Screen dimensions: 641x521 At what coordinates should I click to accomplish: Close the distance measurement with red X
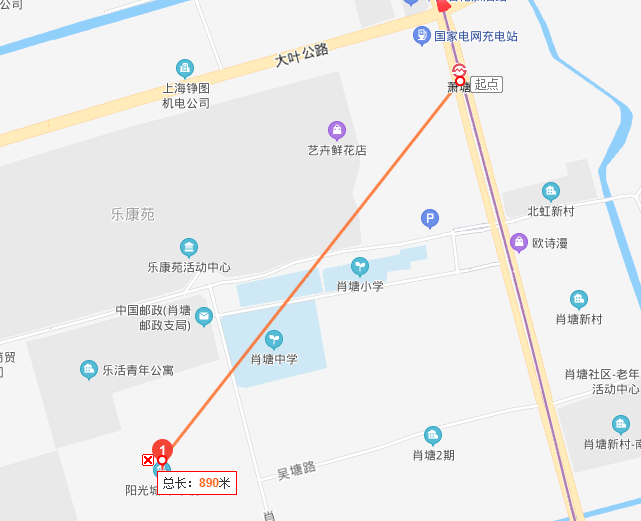[148, 459]
